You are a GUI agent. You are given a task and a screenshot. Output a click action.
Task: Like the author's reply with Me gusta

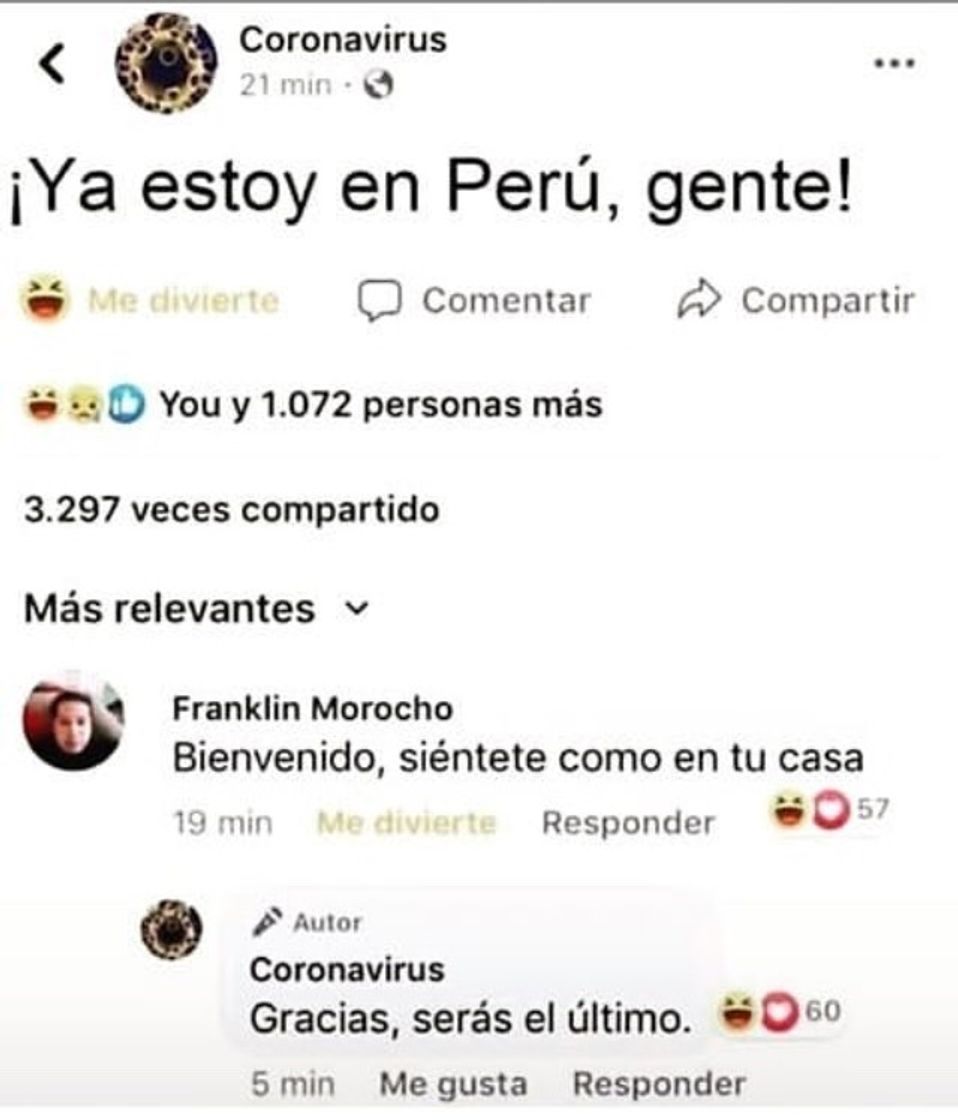pyautogui.click(x=453, y=1084)
